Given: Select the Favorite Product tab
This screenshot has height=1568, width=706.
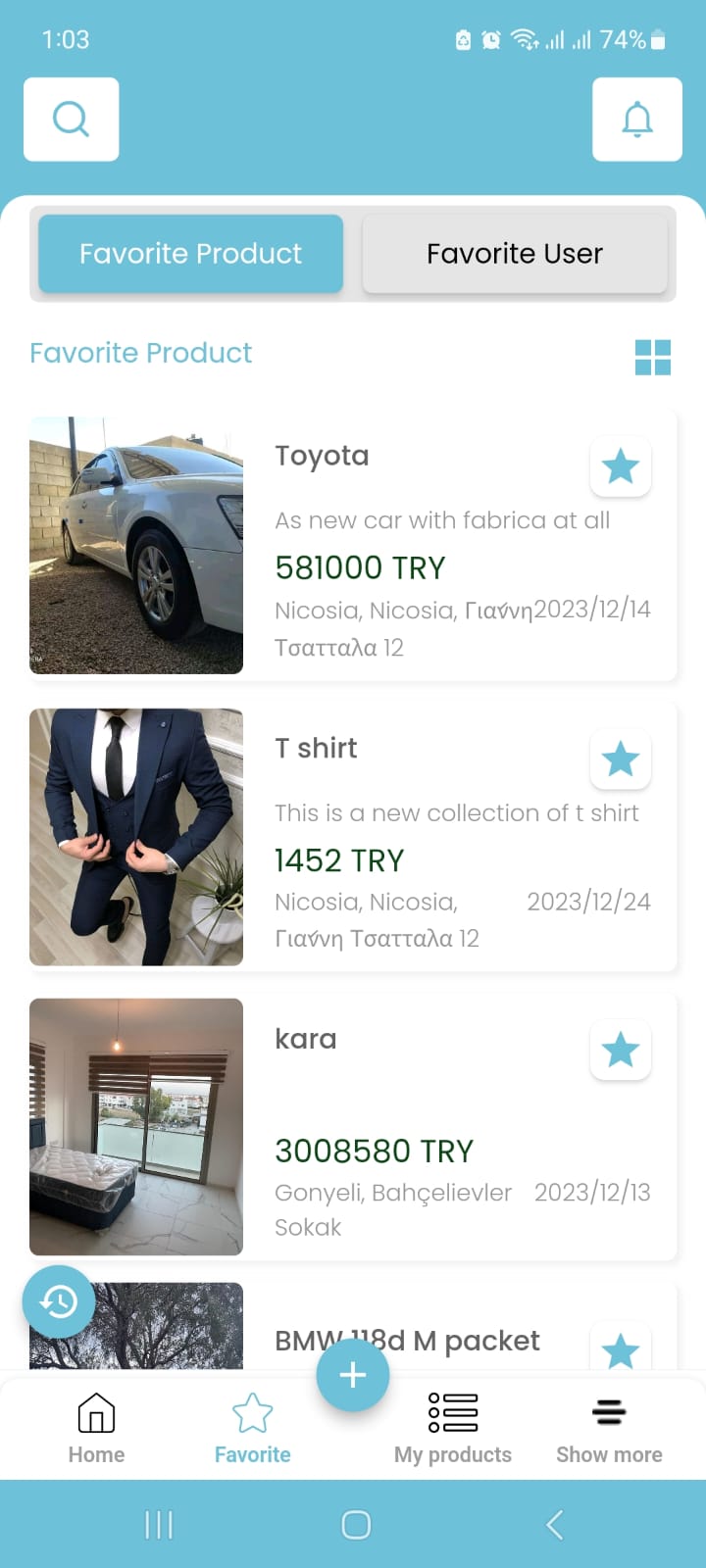Looking at the screenshot, I should coord(191,254).
